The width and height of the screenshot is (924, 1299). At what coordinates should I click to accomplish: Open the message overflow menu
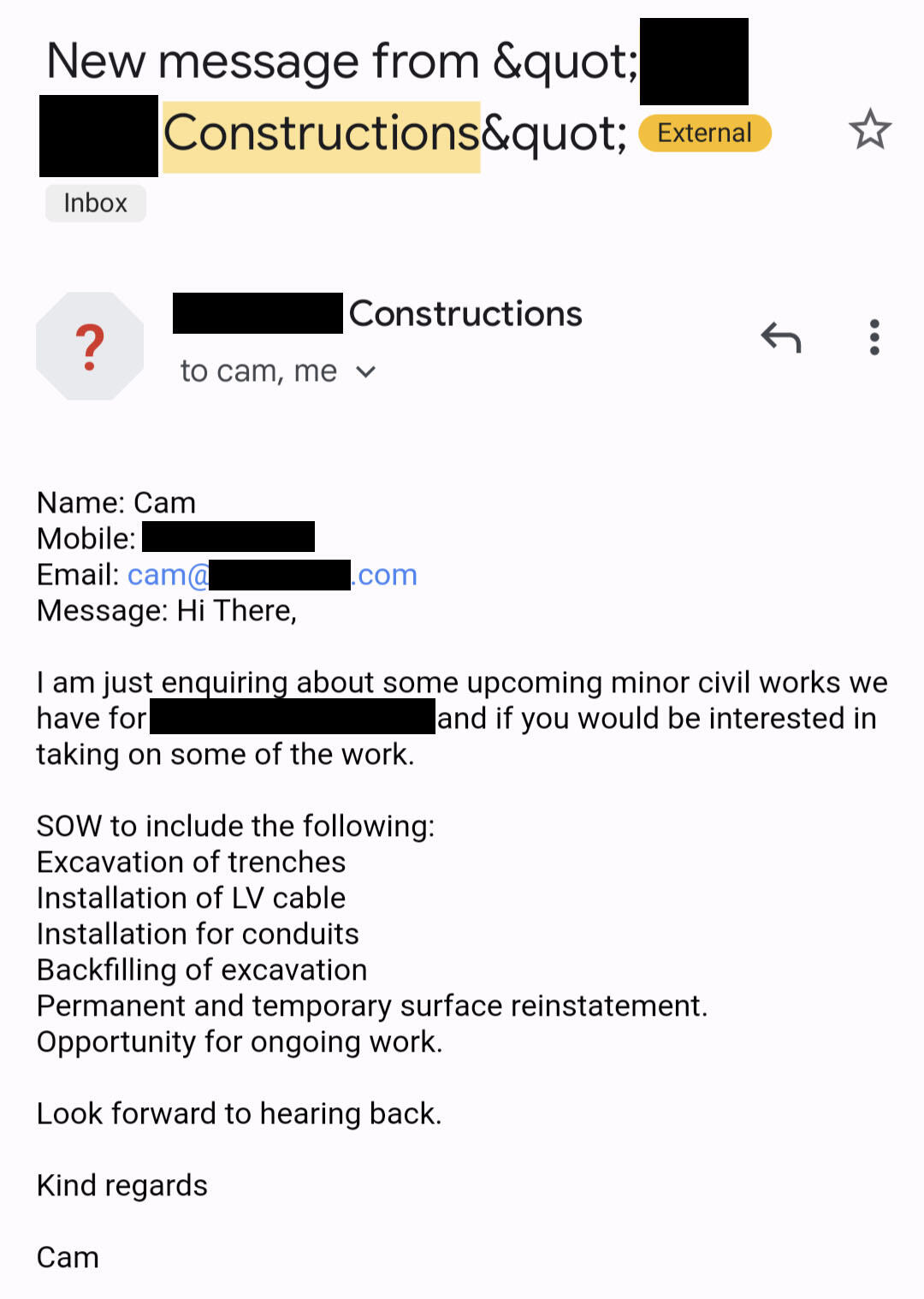pos(874,338)
